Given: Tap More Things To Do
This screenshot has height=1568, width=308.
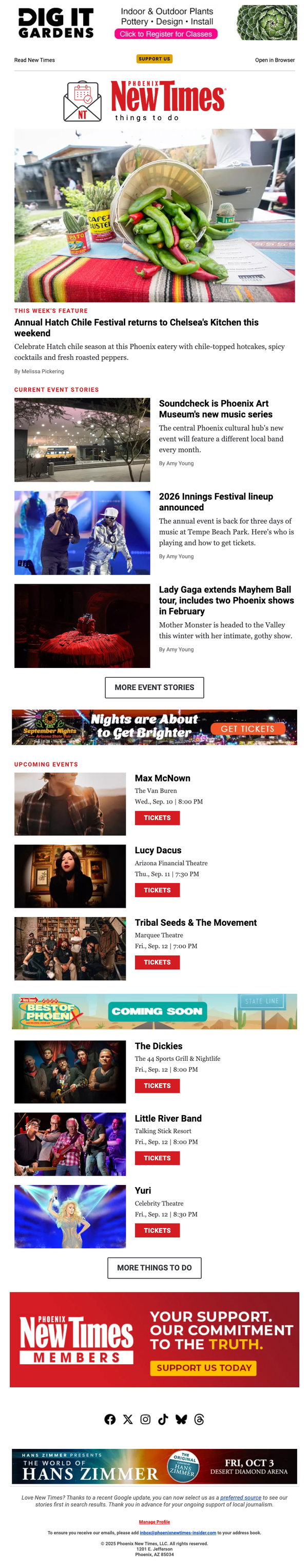Looking at the screenshot, I should [154, 1267].
